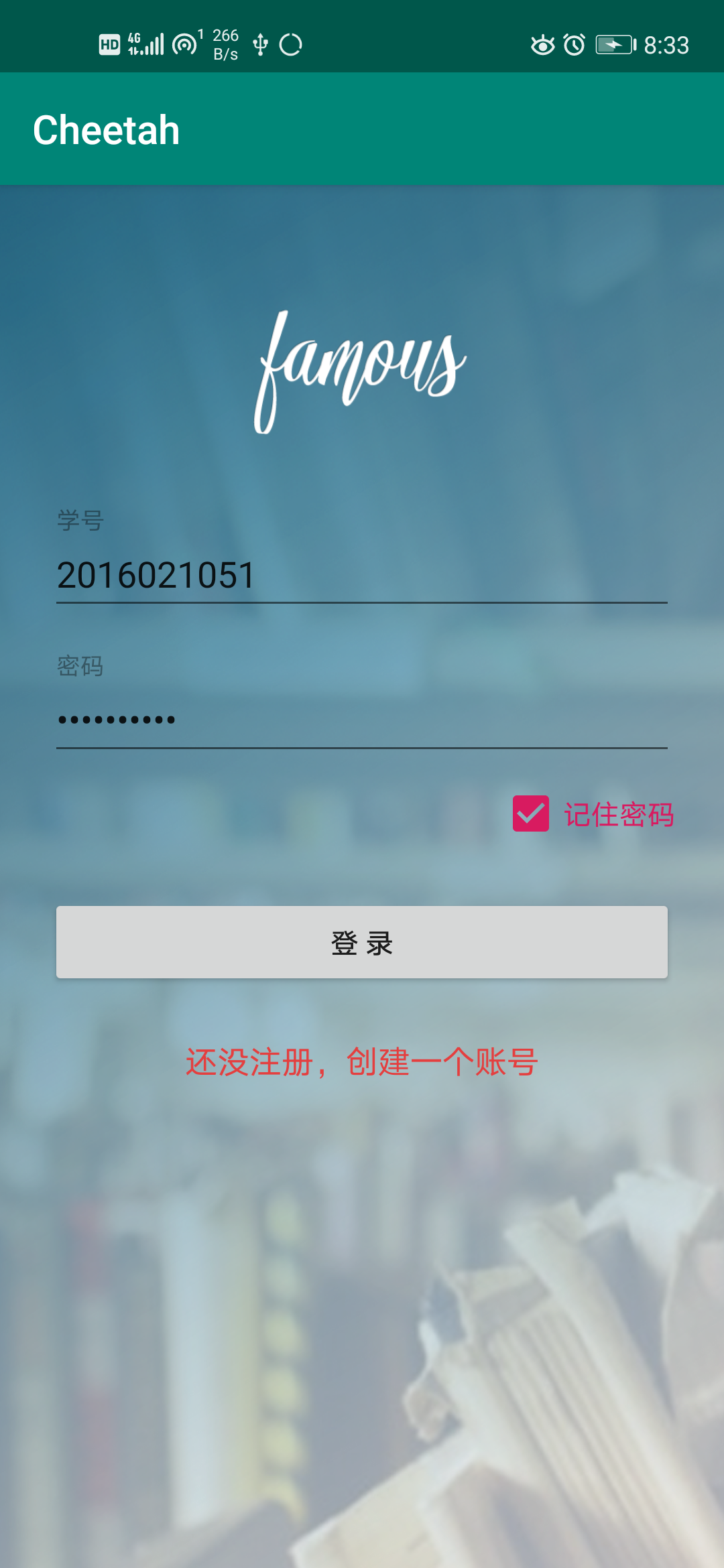This screenshot has height=1568, width=724.
Task: Tap the USB connection icon
Action: click(x=260, y=45)
